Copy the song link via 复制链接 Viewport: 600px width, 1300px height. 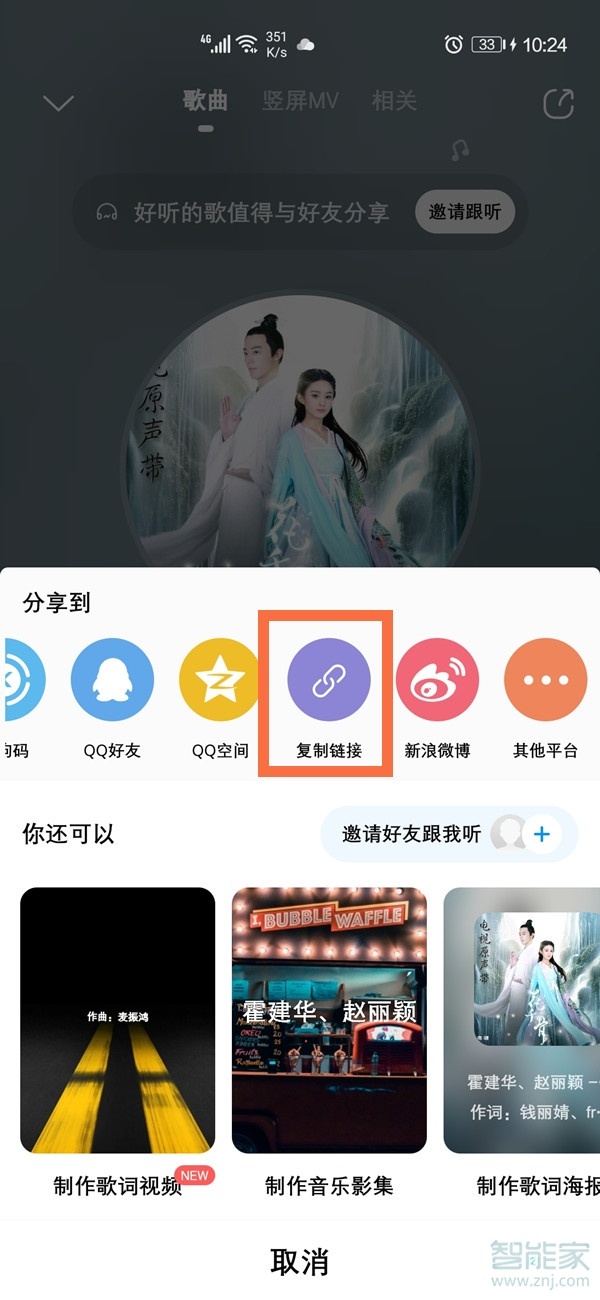click(x=329, y=681)
